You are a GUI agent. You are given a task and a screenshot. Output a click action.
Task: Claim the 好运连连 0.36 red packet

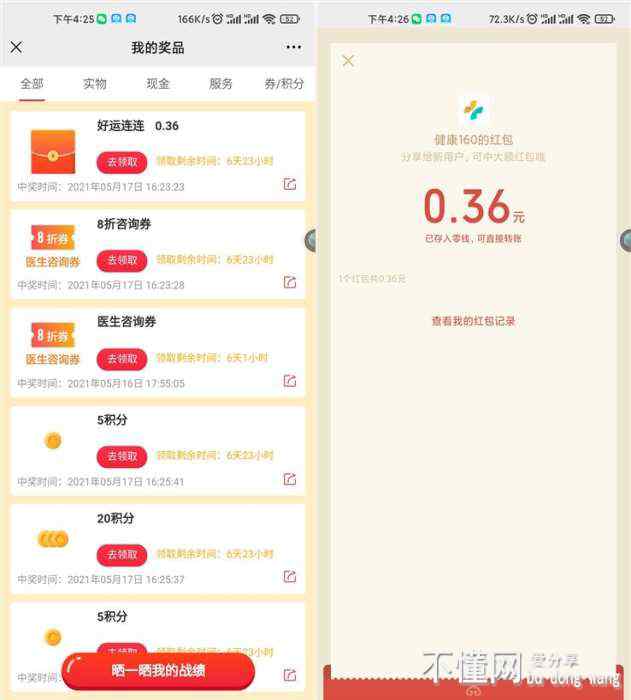pos(121,162)
